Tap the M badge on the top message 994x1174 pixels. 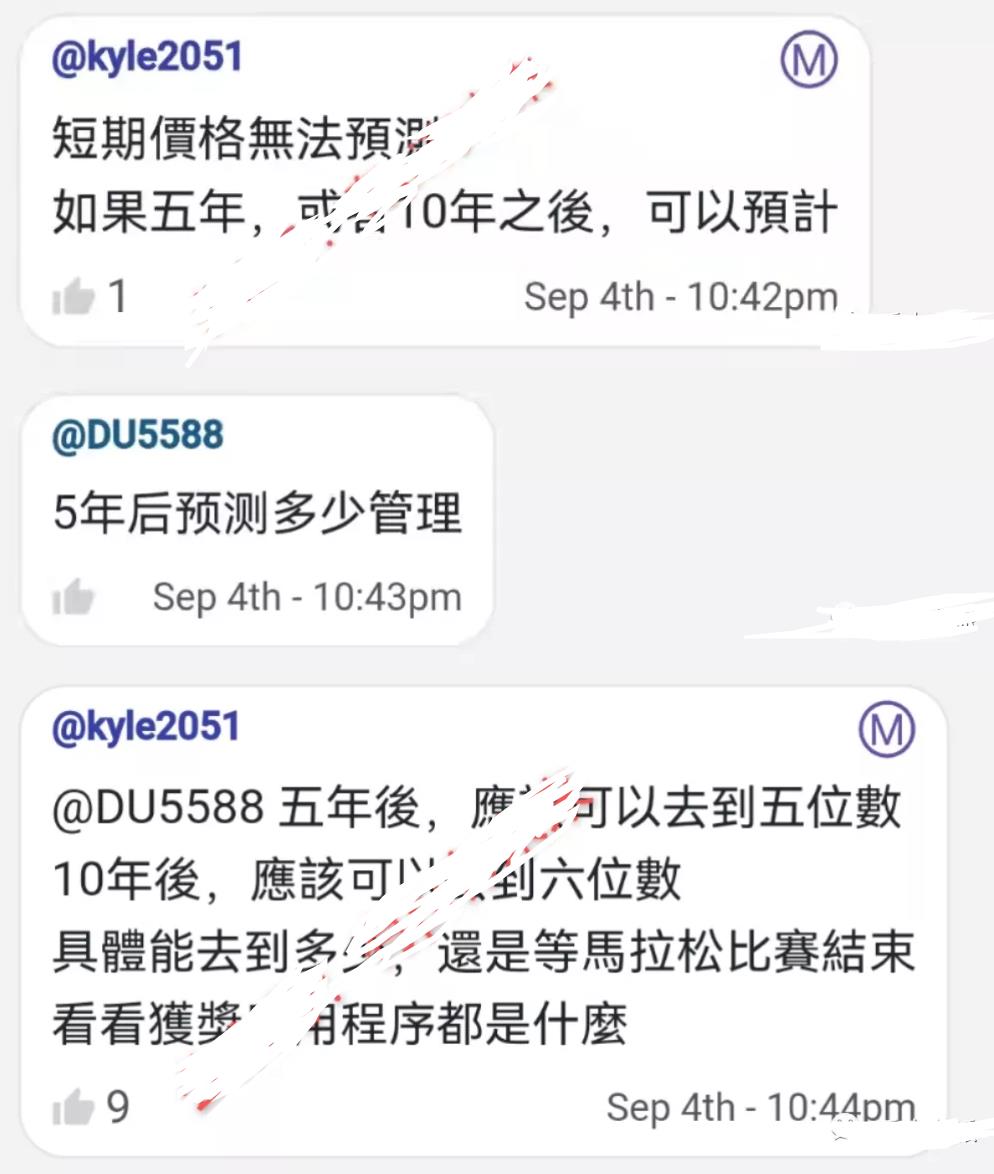tap(808, 61)
